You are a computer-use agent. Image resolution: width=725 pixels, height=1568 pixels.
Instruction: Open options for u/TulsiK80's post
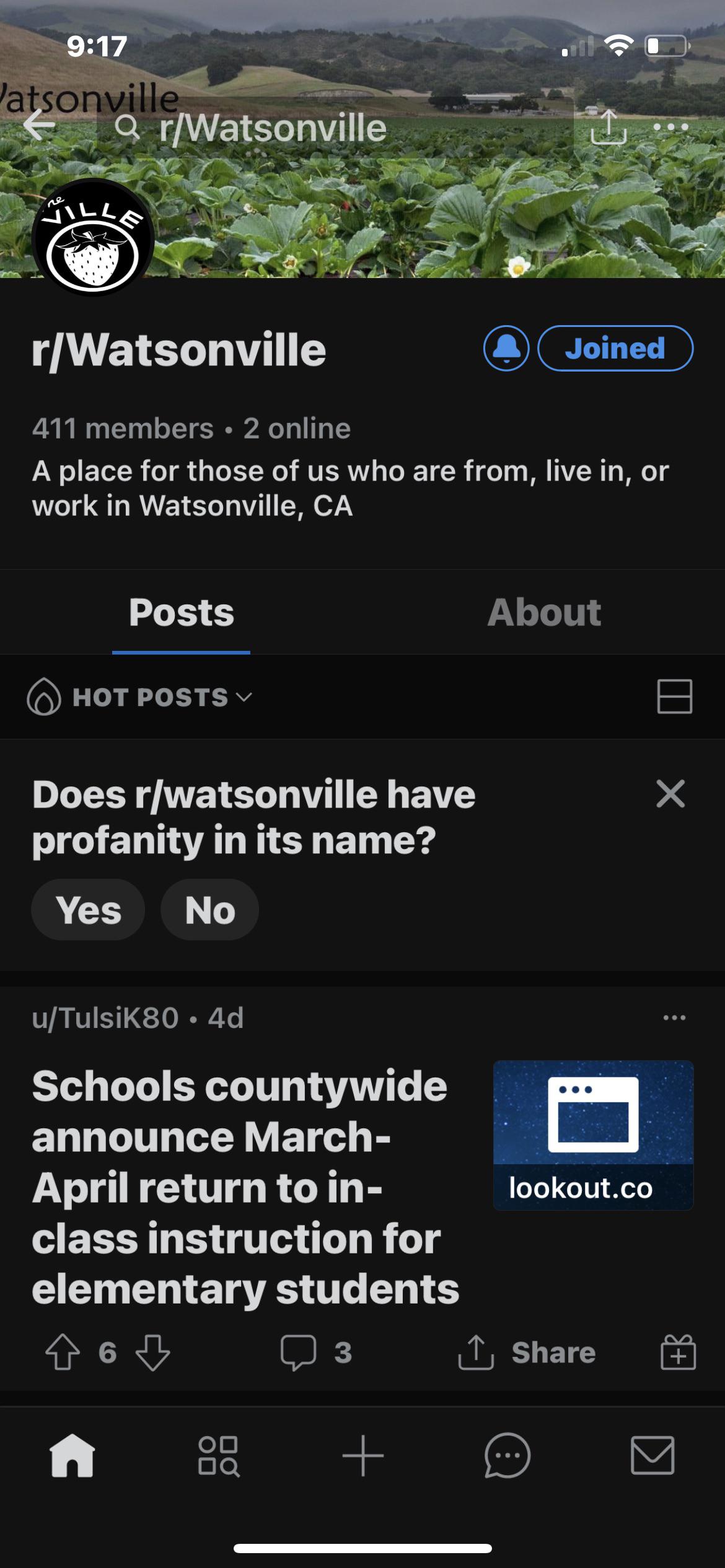coord(674,1017)
